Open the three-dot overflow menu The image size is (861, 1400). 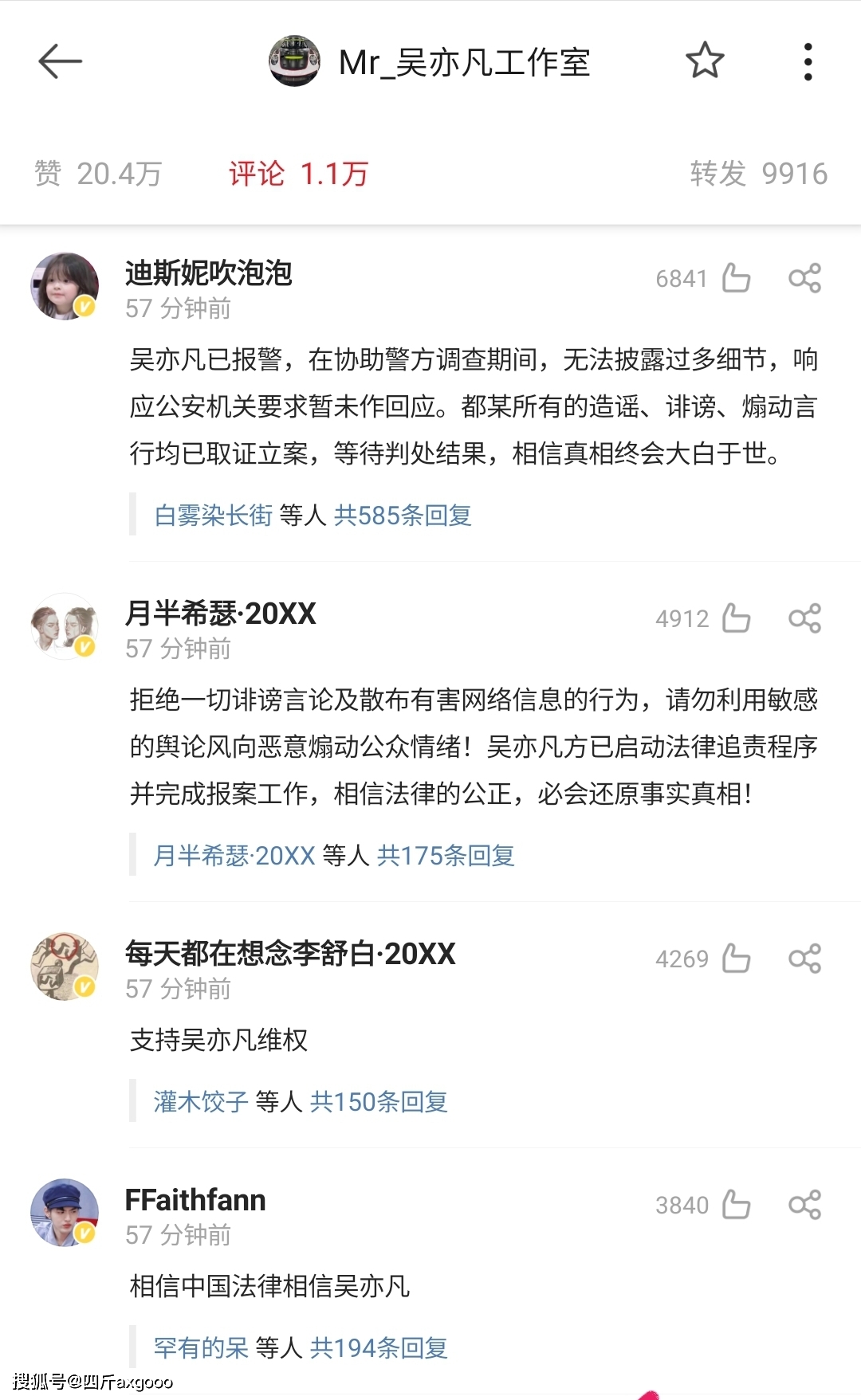pyautogui.click(x=808, y=61)
